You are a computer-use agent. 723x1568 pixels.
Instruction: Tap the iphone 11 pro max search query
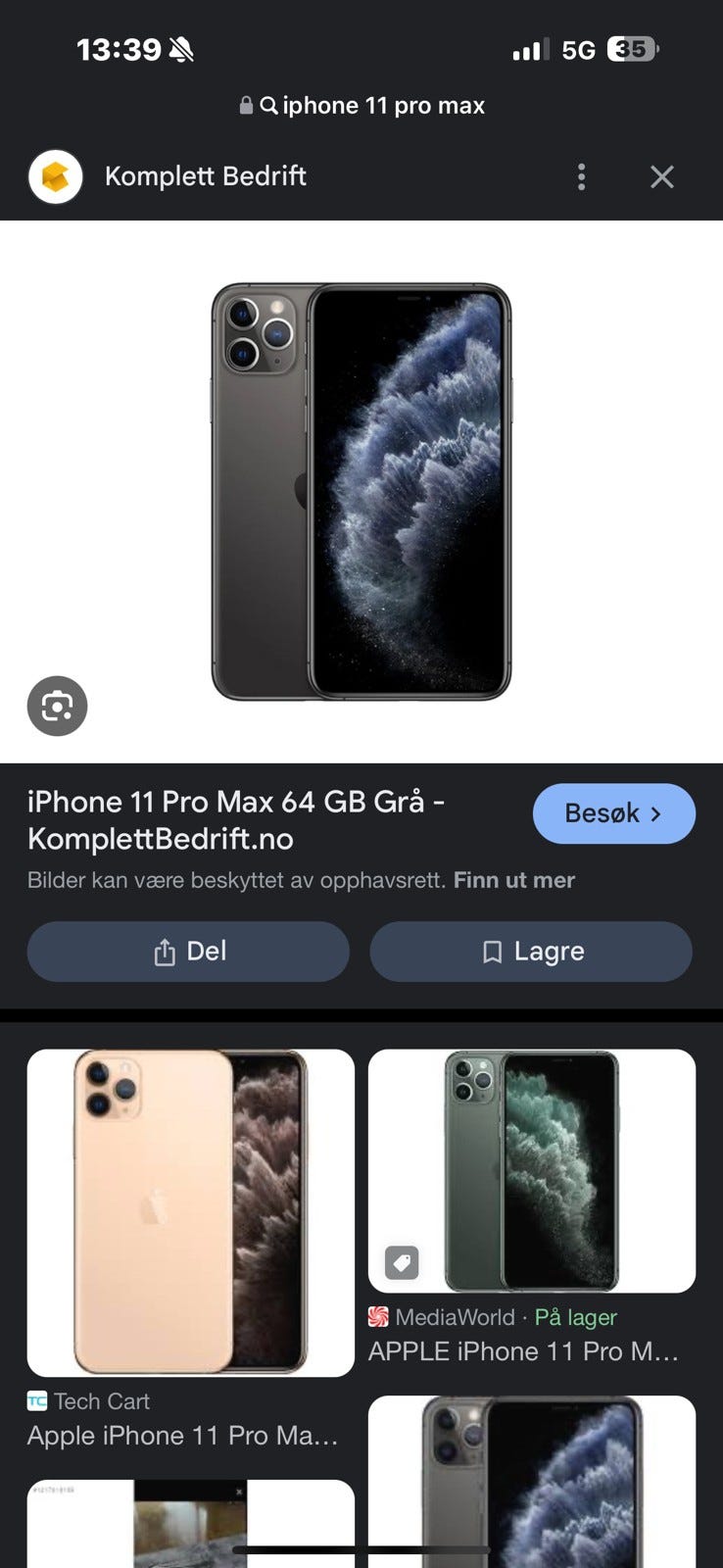point(382,105)
